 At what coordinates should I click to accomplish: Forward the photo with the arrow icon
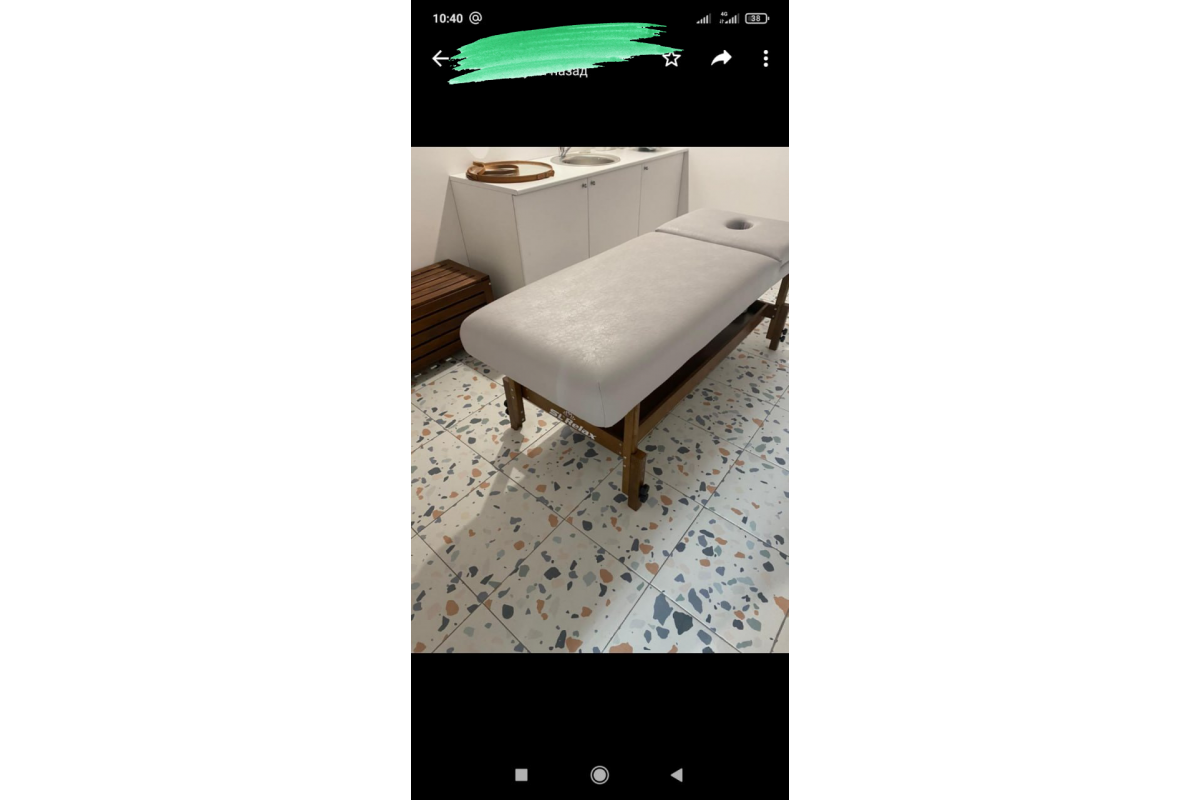tap(721, 58)
